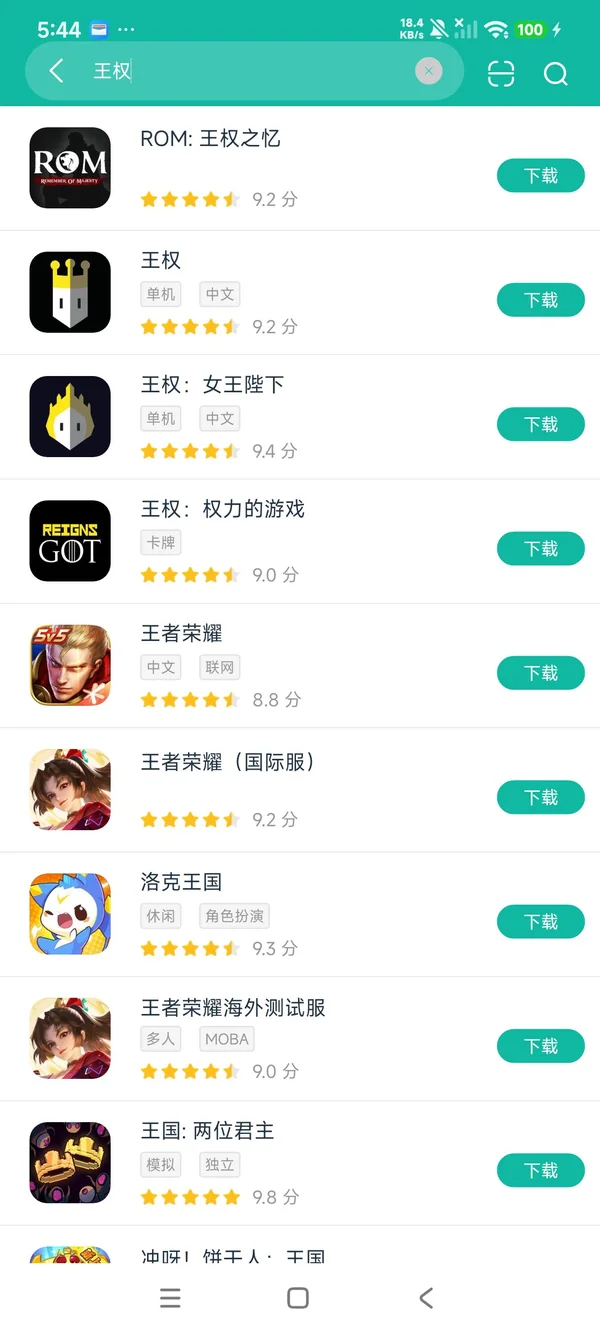Open the 洛克王国 listing

181,883
